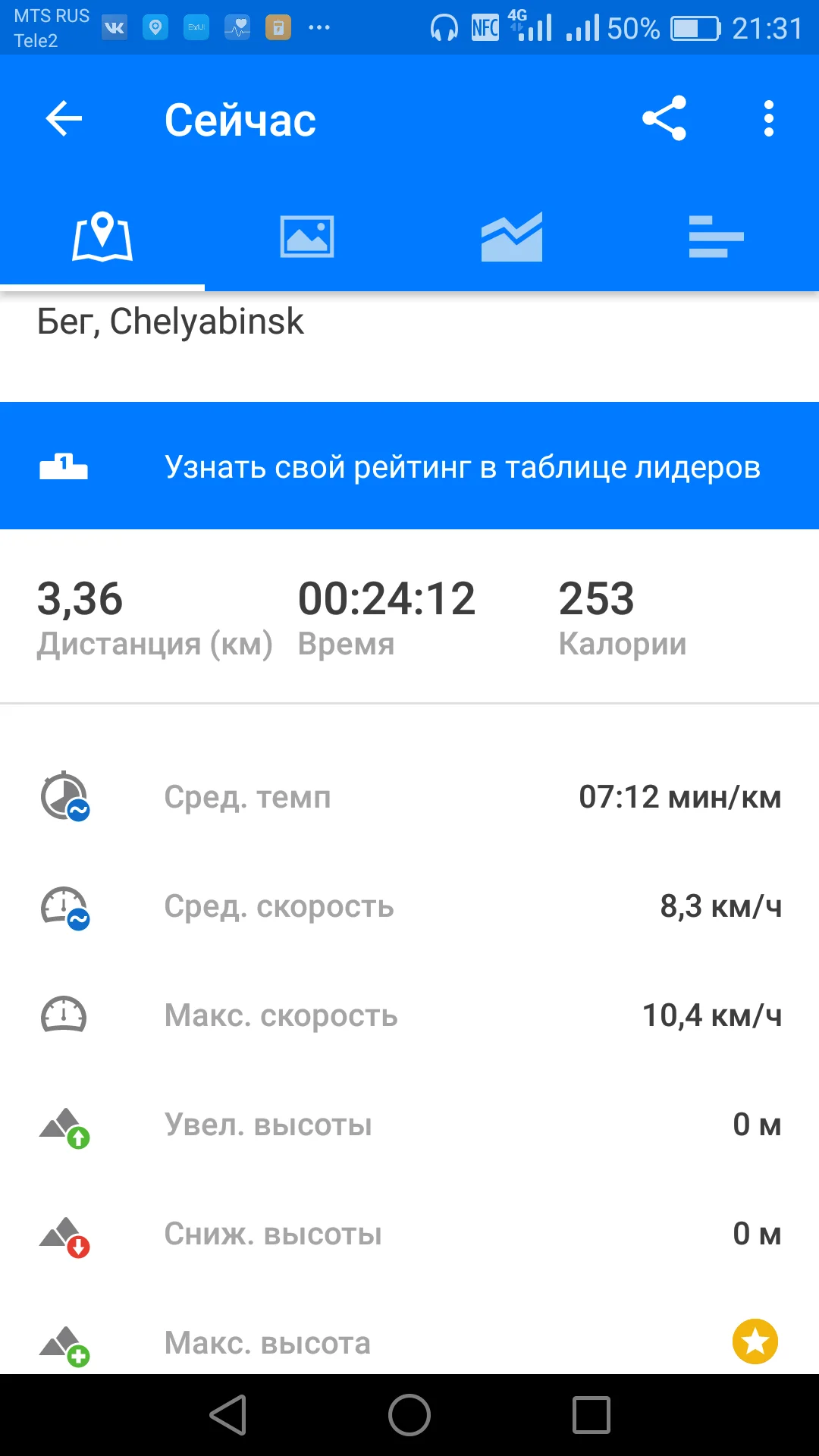This screenshot has height=1456, width=819.
Task: Tap the premium star on Макс. высота
Action: 755,1341
